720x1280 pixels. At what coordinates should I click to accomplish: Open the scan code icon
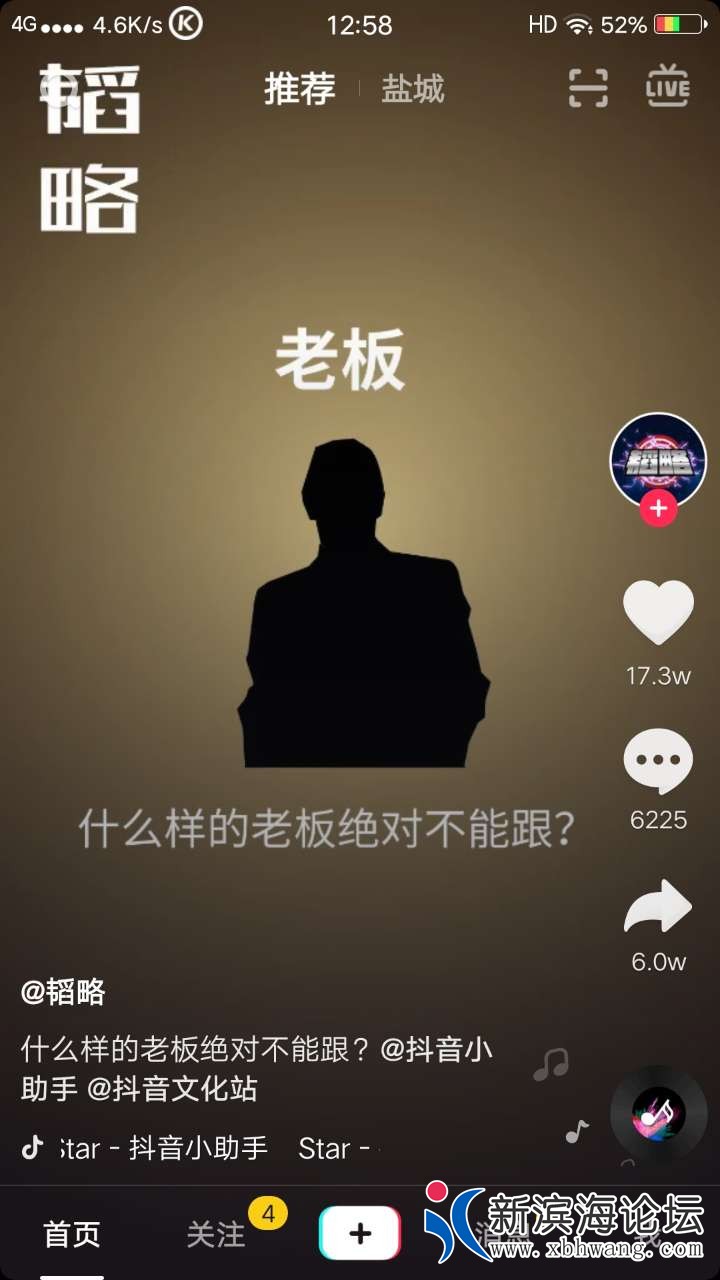click(588, 88)
